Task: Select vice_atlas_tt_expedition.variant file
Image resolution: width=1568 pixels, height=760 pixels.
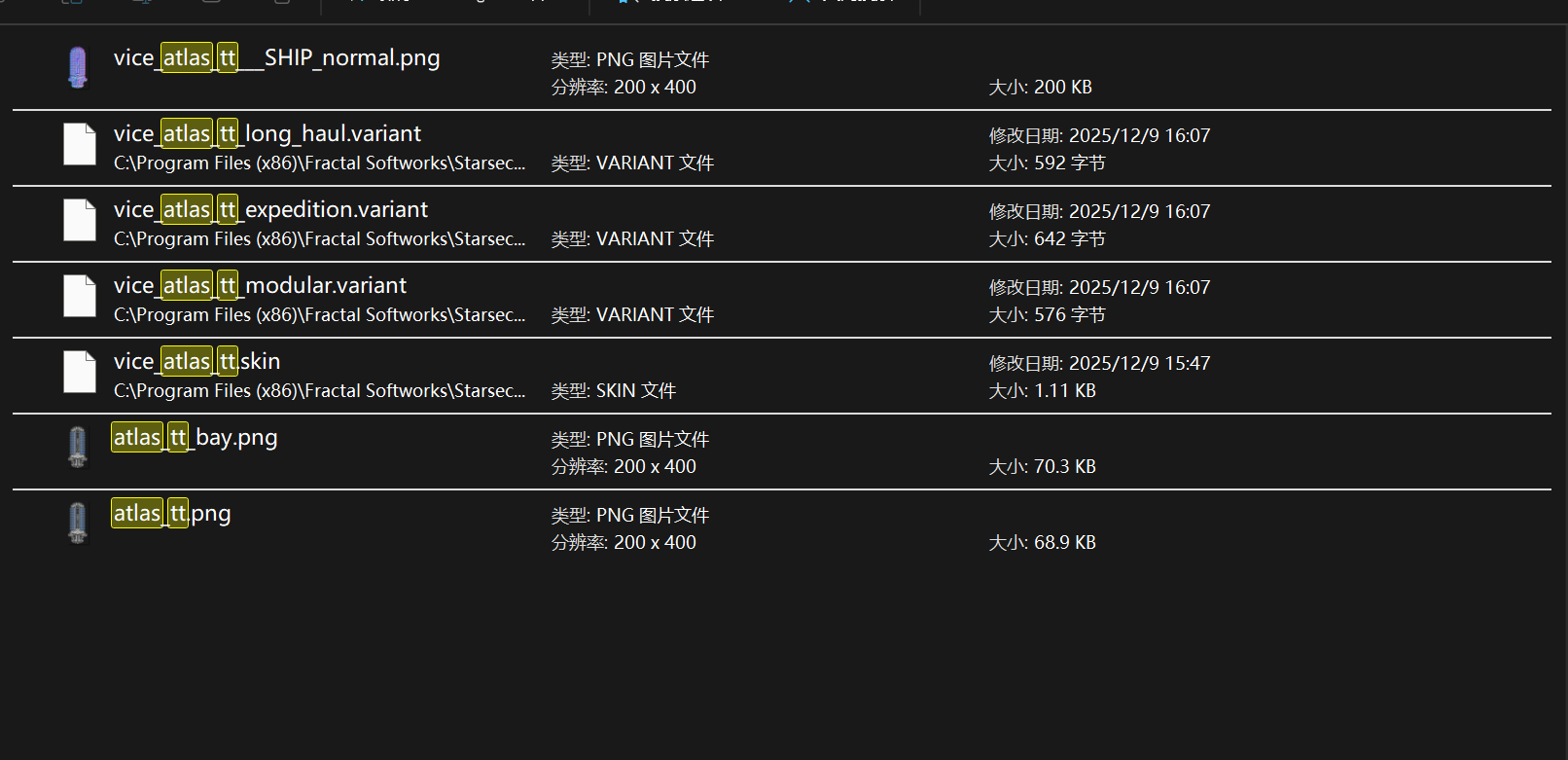Action: (x=270, y=210)
